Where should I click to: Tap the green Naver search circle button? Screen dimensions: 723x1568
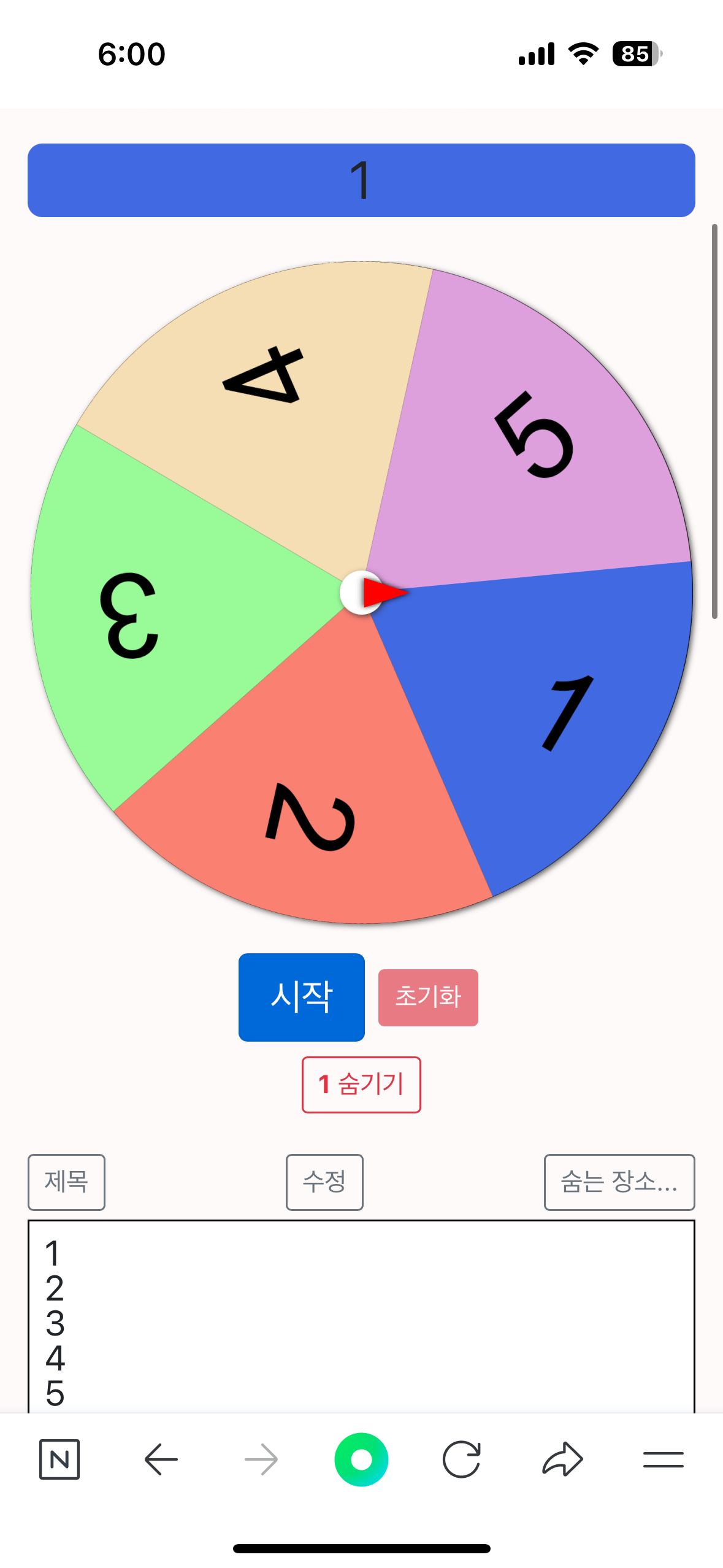point(361,1459)
